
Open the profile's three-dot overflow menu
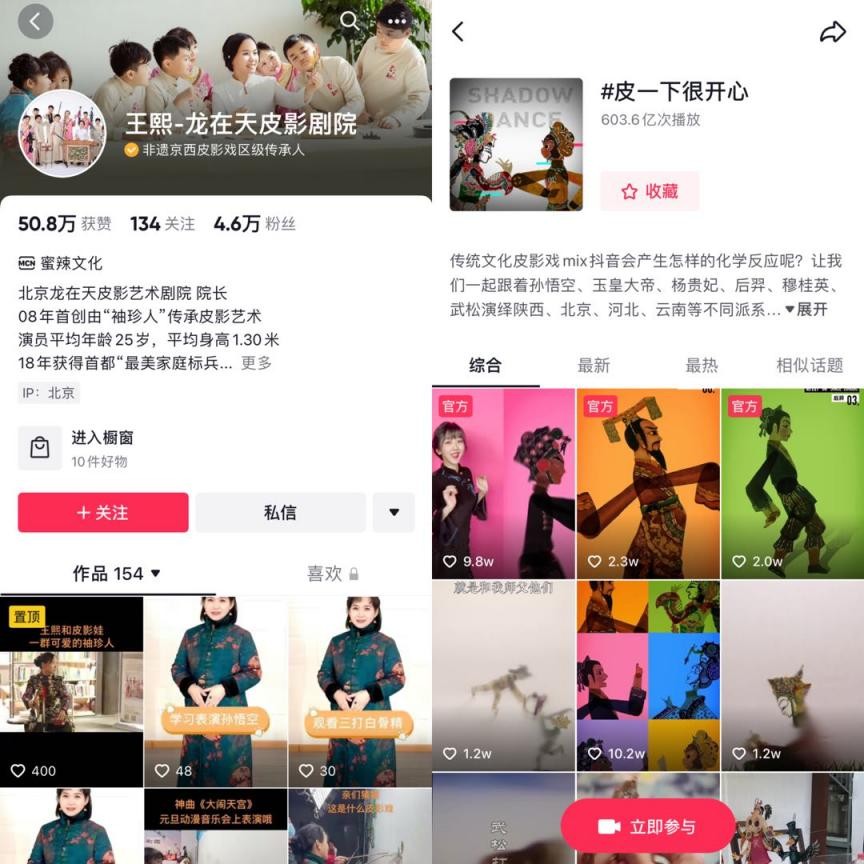coord(398,20)
